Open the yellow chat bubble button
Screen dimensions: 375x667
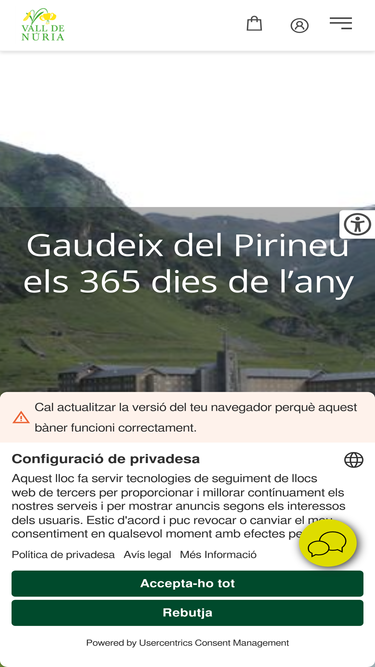coord(328,543)
